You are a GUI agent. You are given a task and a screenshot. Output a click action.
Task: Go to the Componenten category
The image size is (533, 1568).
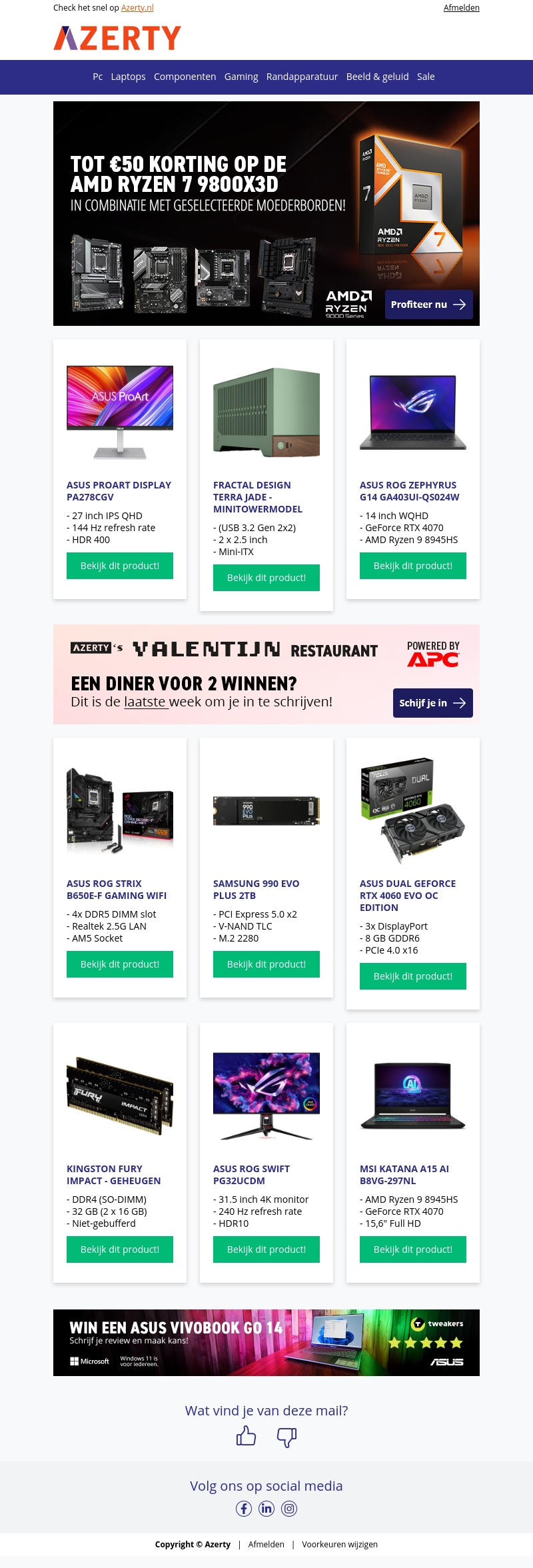(x=185, y=77)
